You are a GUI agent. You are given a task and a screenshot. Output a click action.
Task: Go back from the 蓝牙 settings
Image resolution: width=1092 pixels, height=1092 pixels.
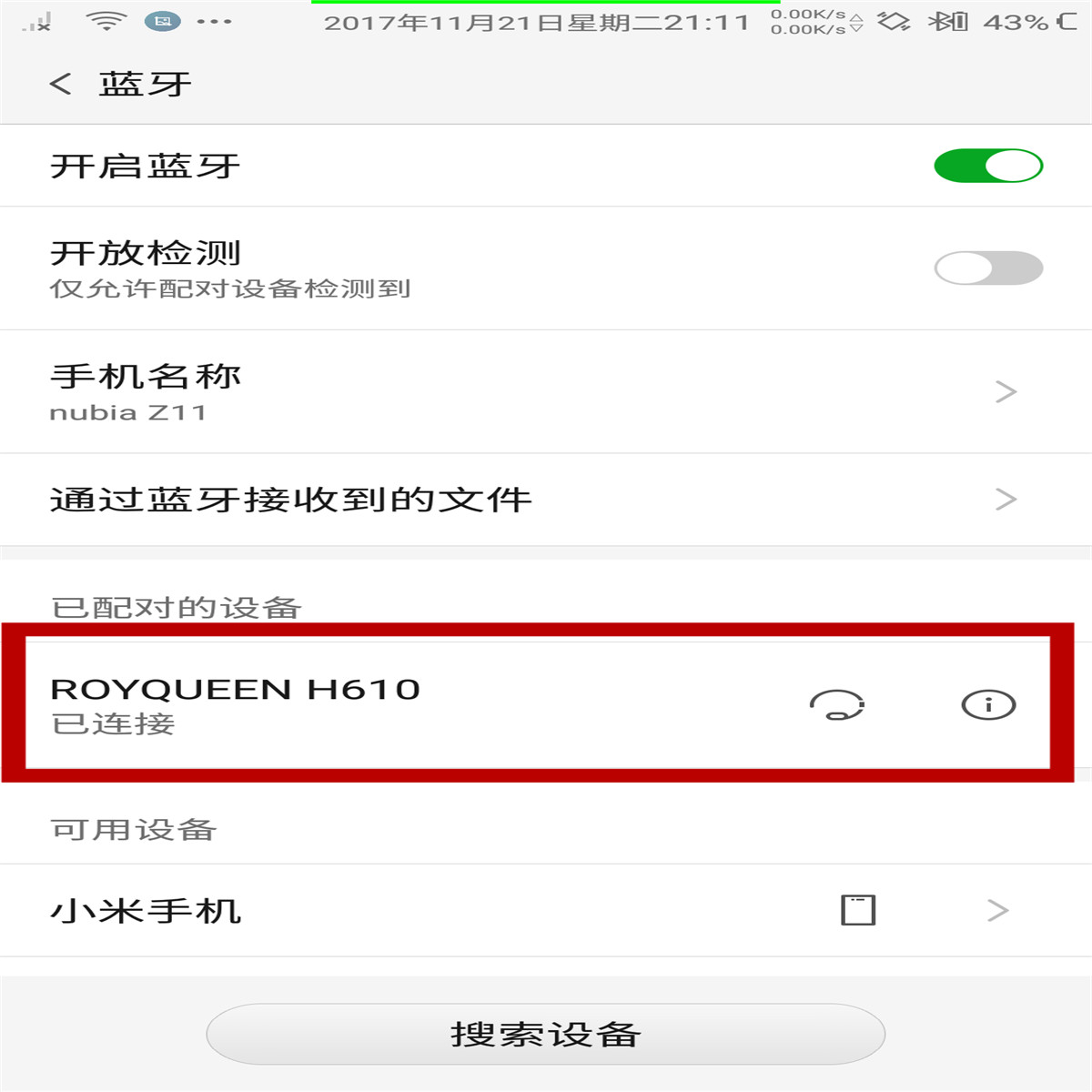[61, 85]
